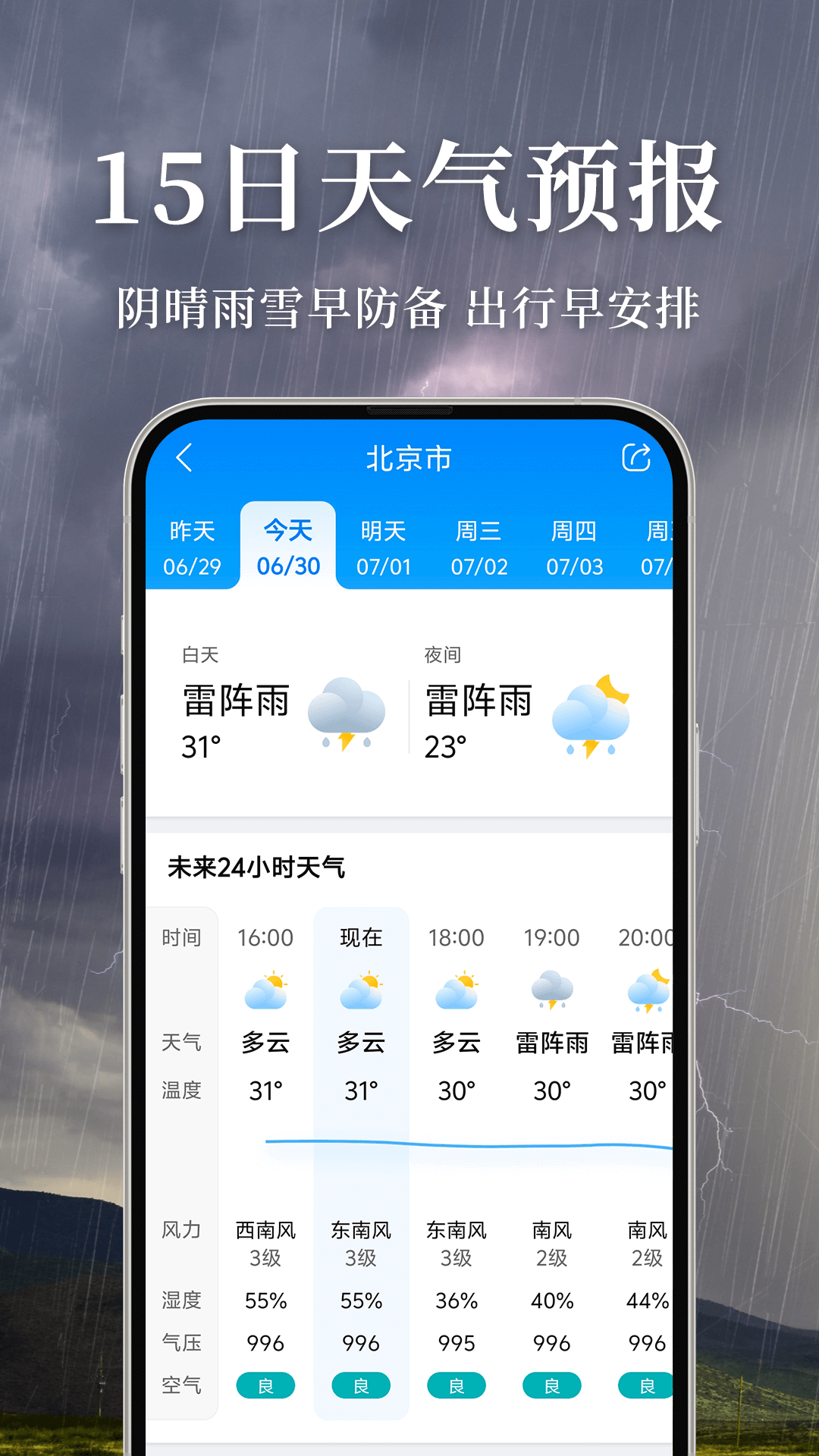Tap the city name 北京市 in the header
This screenshot has height=1456, width=819.
coord(408,458)
